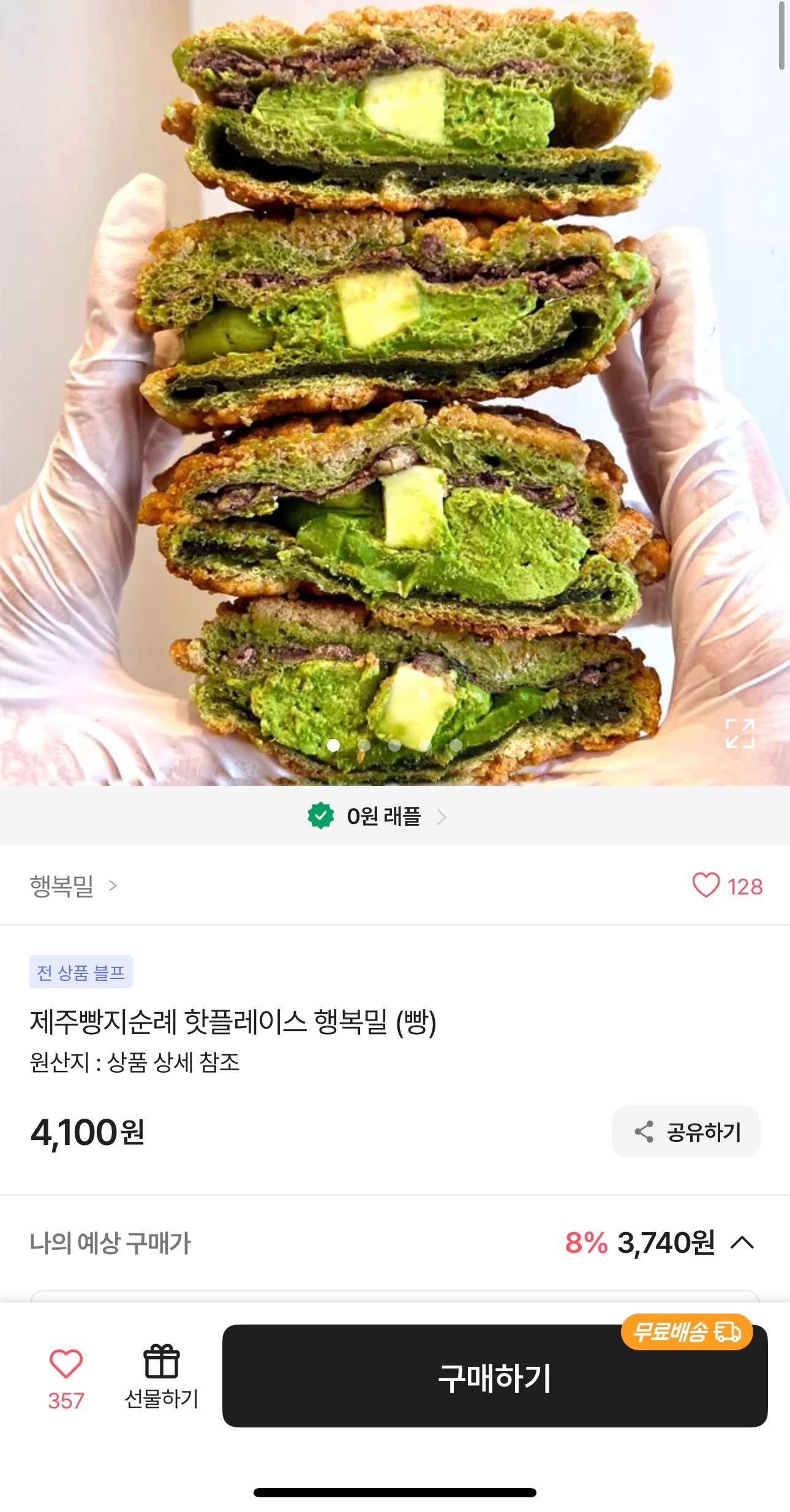Screen dimensions: 790x1512
Task: Tap 구매하기 to buy the product
Action: [494, 1377]
